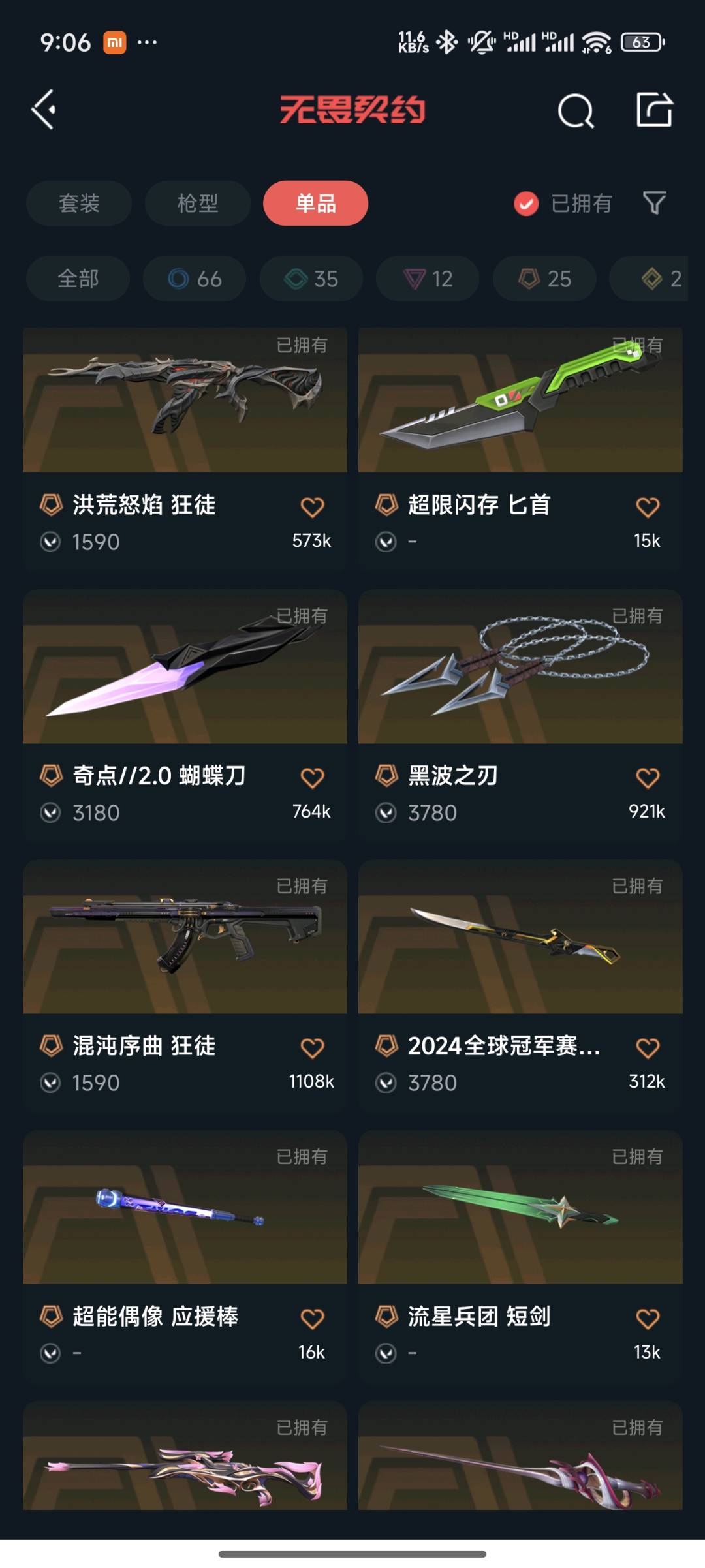Like the 黑波之刃 skin
Image resolution: width=705 pixels, height=1568 pixels.
coord(647,778)
